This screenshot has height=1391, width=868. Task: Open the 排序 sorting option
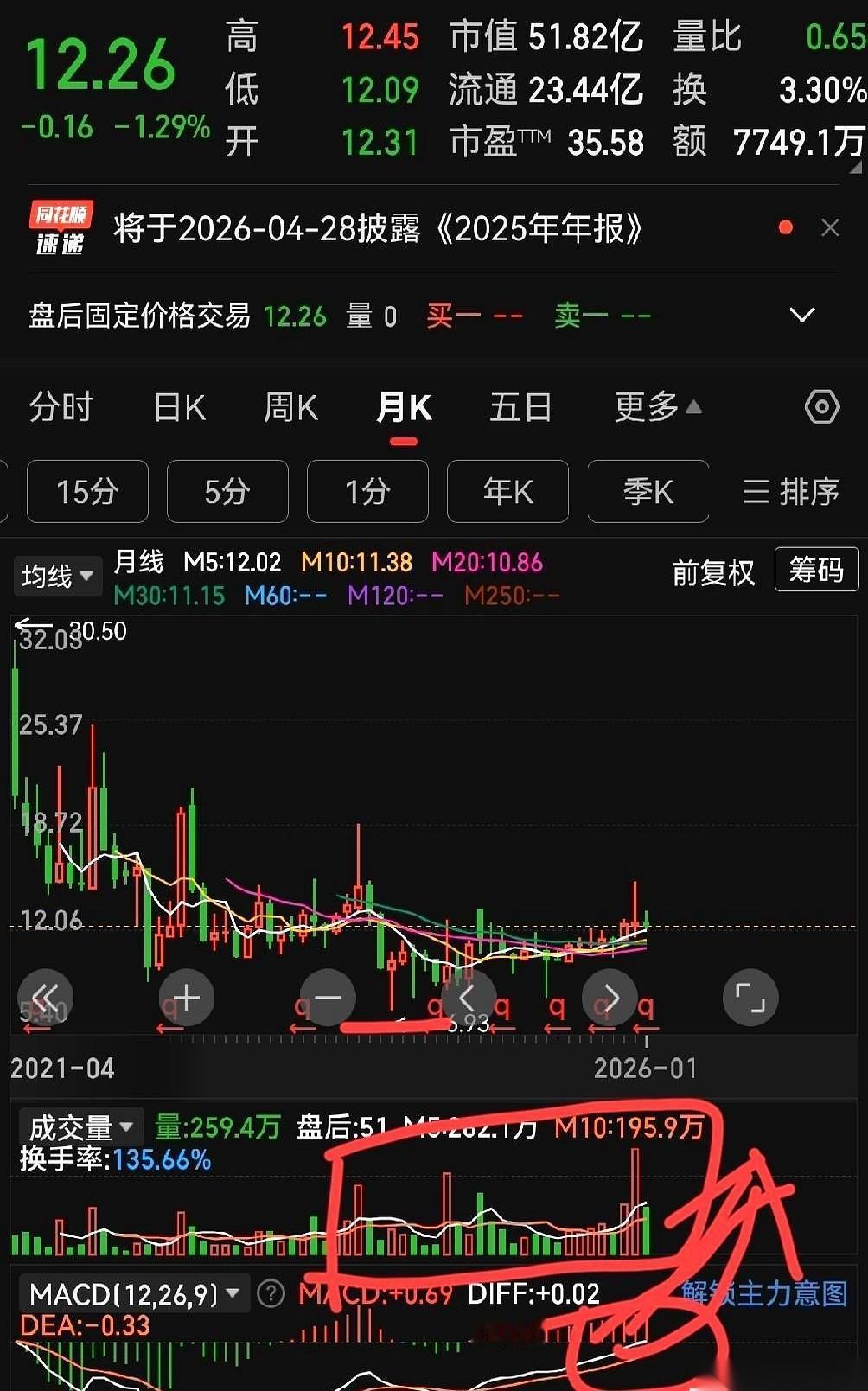pos(793,492)
